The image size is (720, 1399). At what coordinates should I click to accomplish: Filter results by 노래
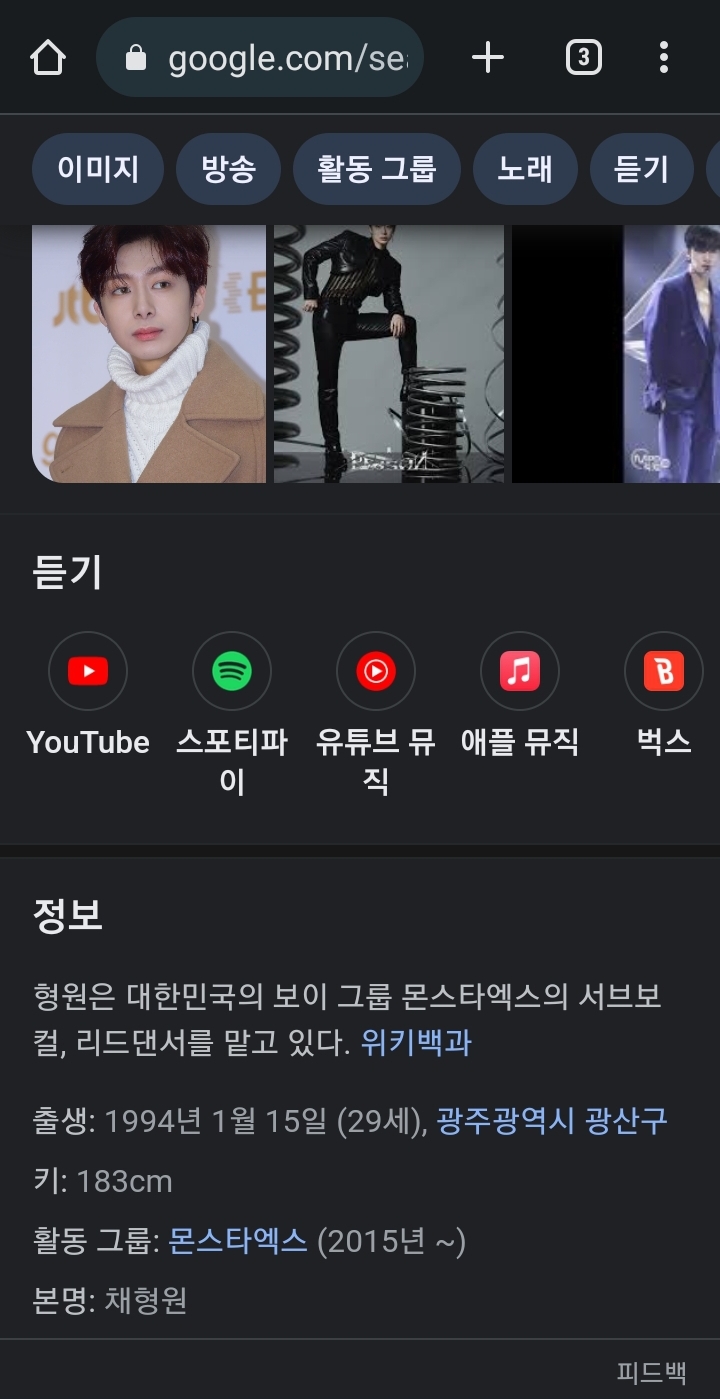525,169
